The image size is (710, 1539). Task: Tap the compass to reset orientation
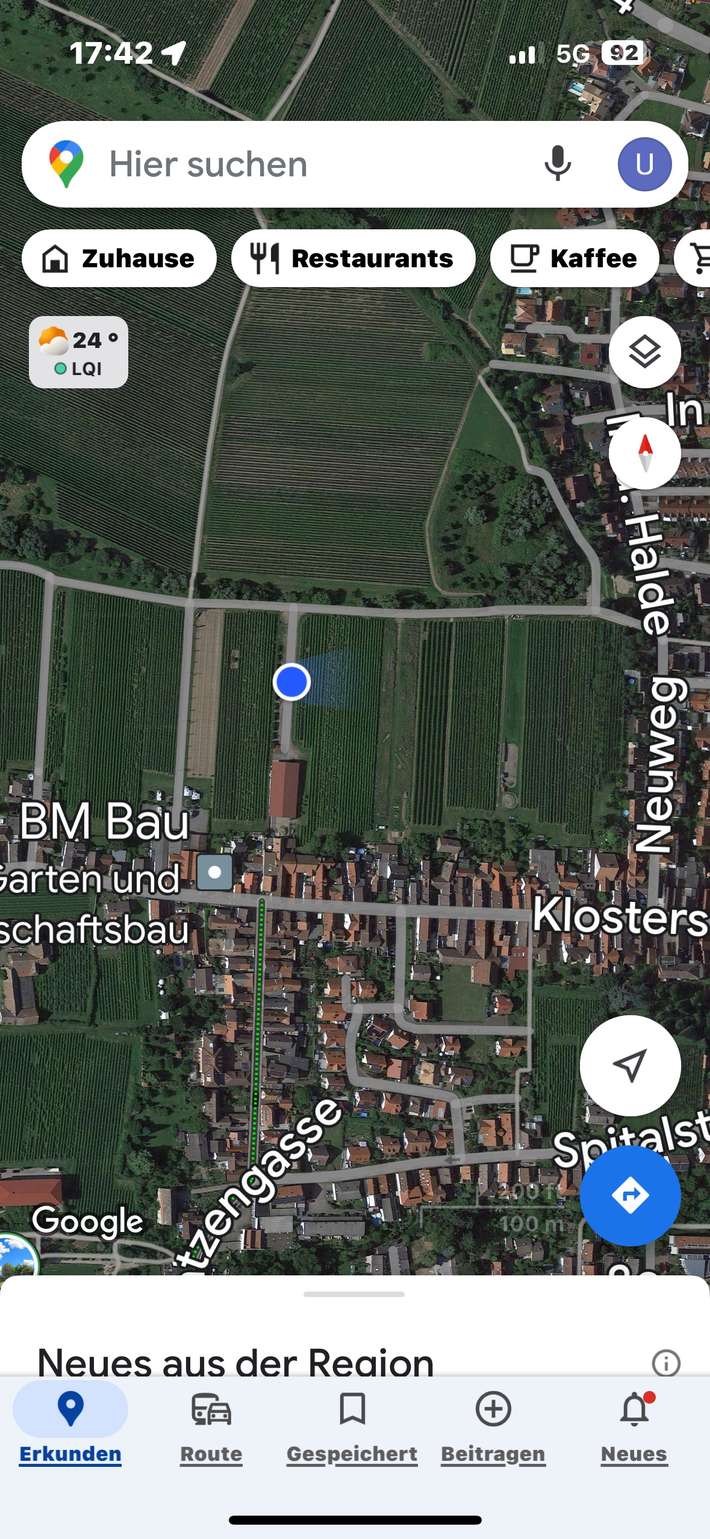click(645, 453)
